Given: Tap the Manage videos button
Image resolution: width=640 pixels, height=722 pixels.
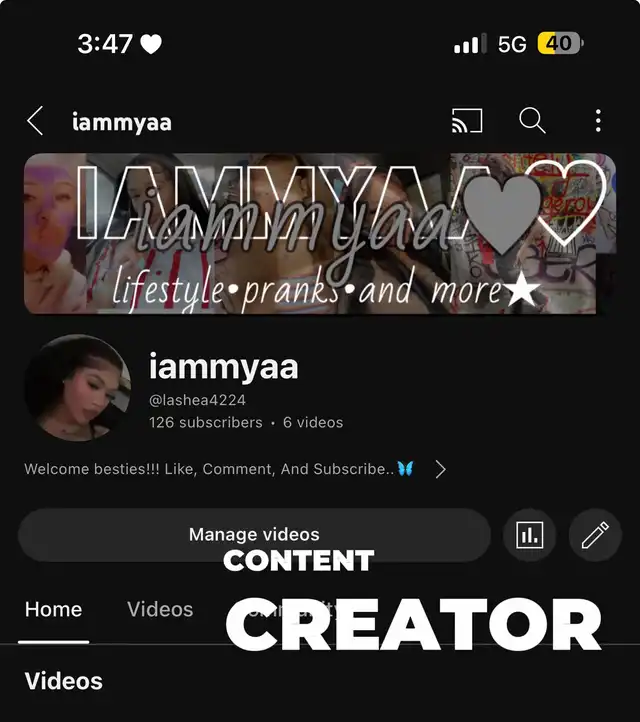Looking at the screenshot, I should [254, 535].
